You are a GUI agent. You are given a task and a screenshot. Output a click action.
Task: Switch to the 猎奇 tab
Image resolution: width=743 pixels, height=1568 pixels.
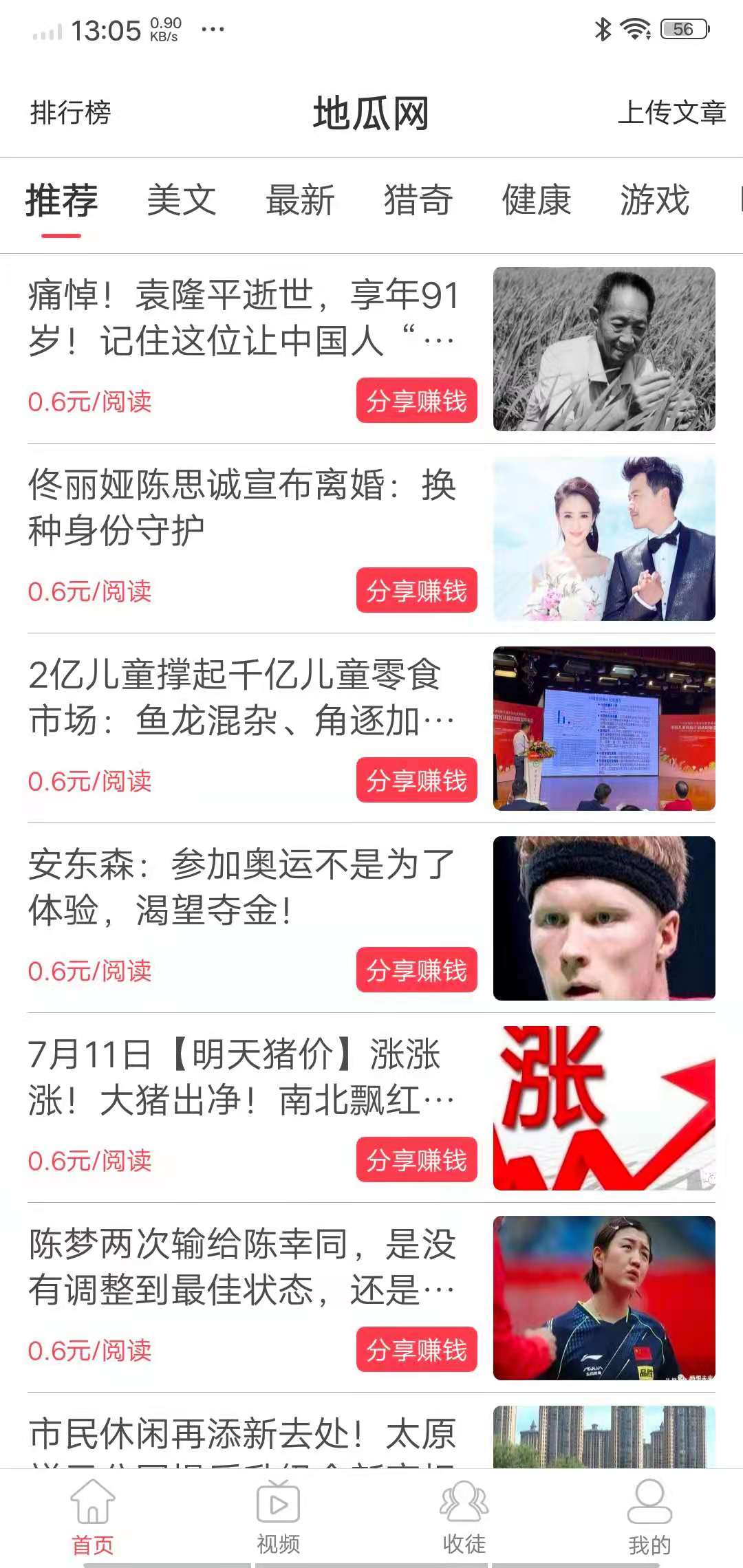click(x=418, y=200)
